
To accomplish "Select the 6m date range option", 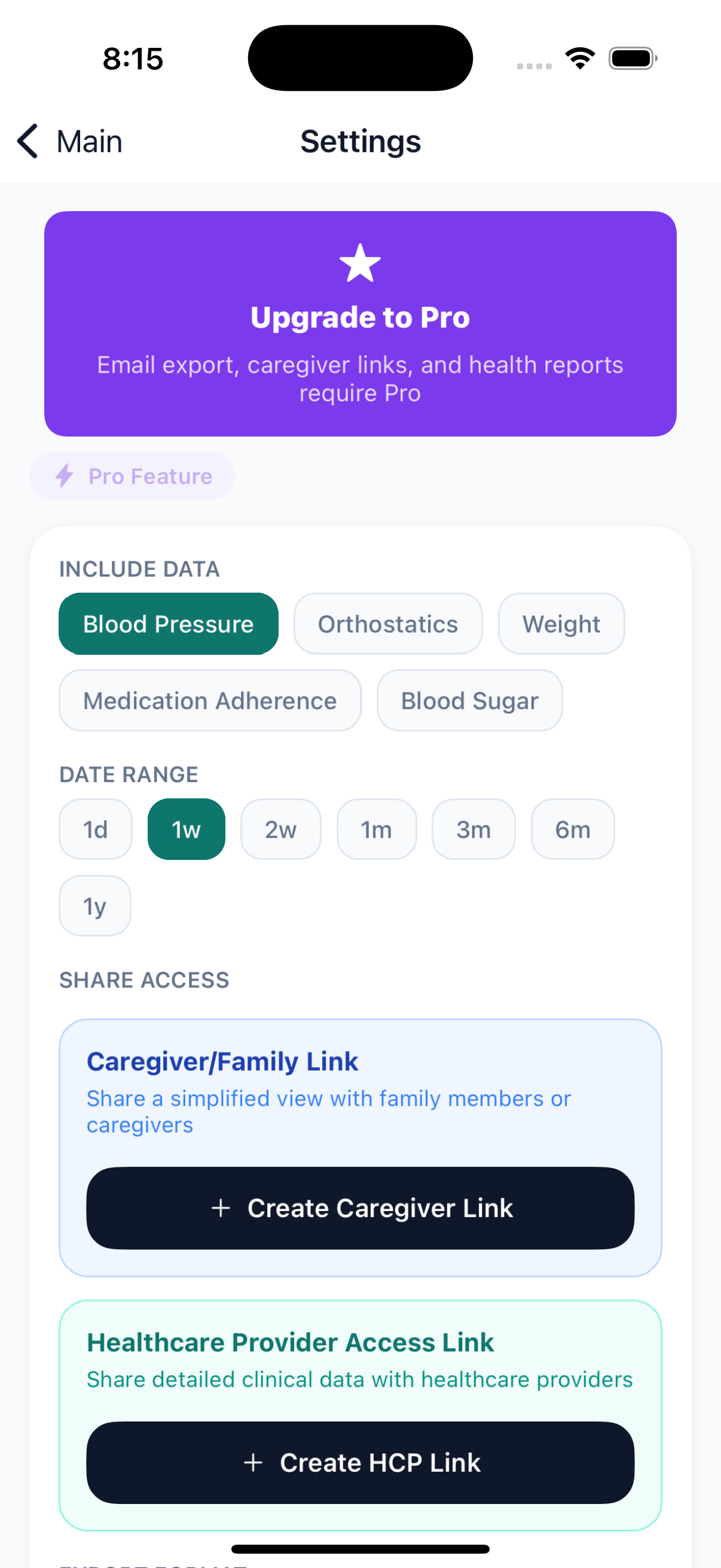I will pos(573,829).
